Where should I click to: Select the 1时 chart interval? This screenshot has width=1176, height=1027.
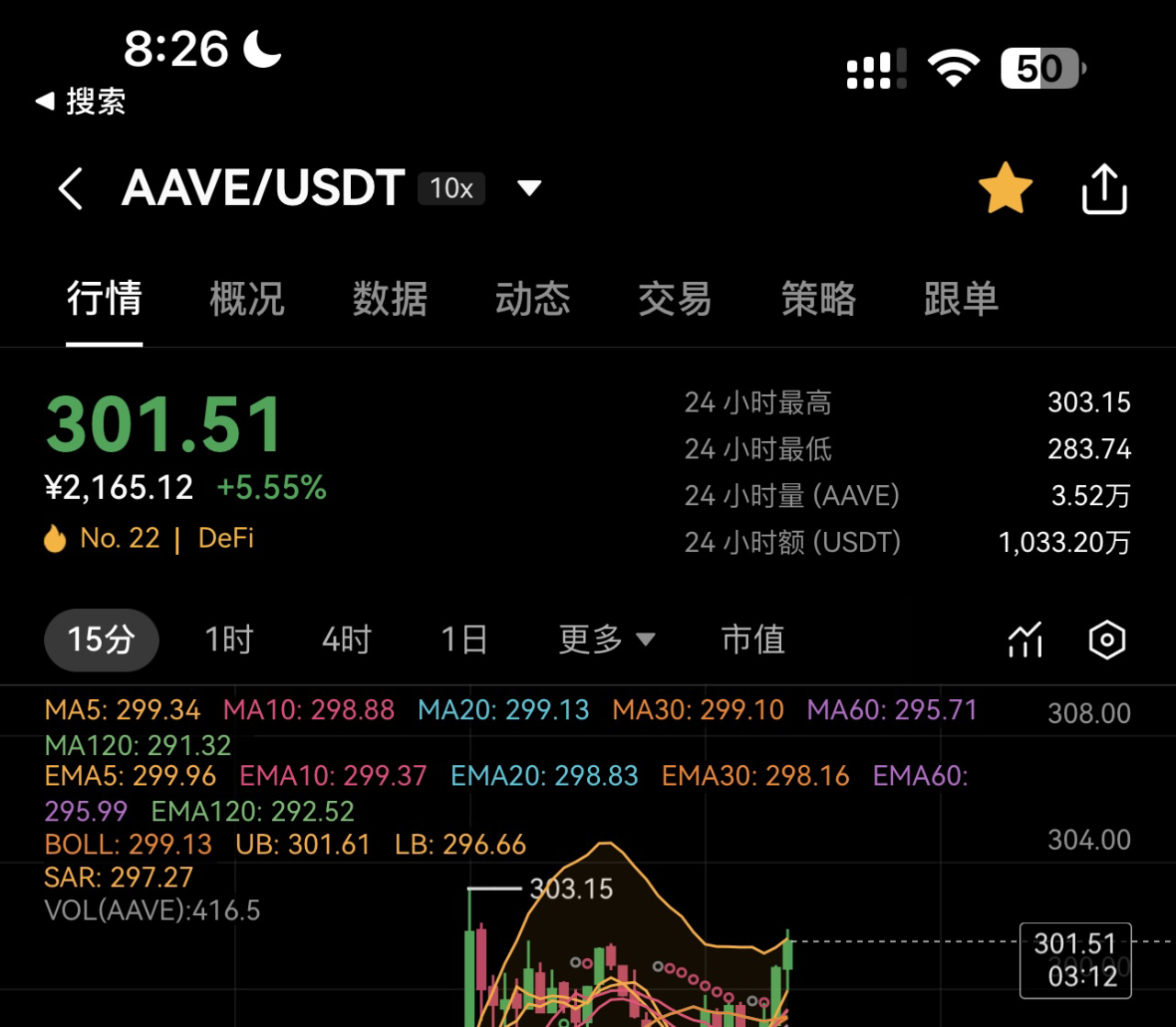click(x=229, y=639)
